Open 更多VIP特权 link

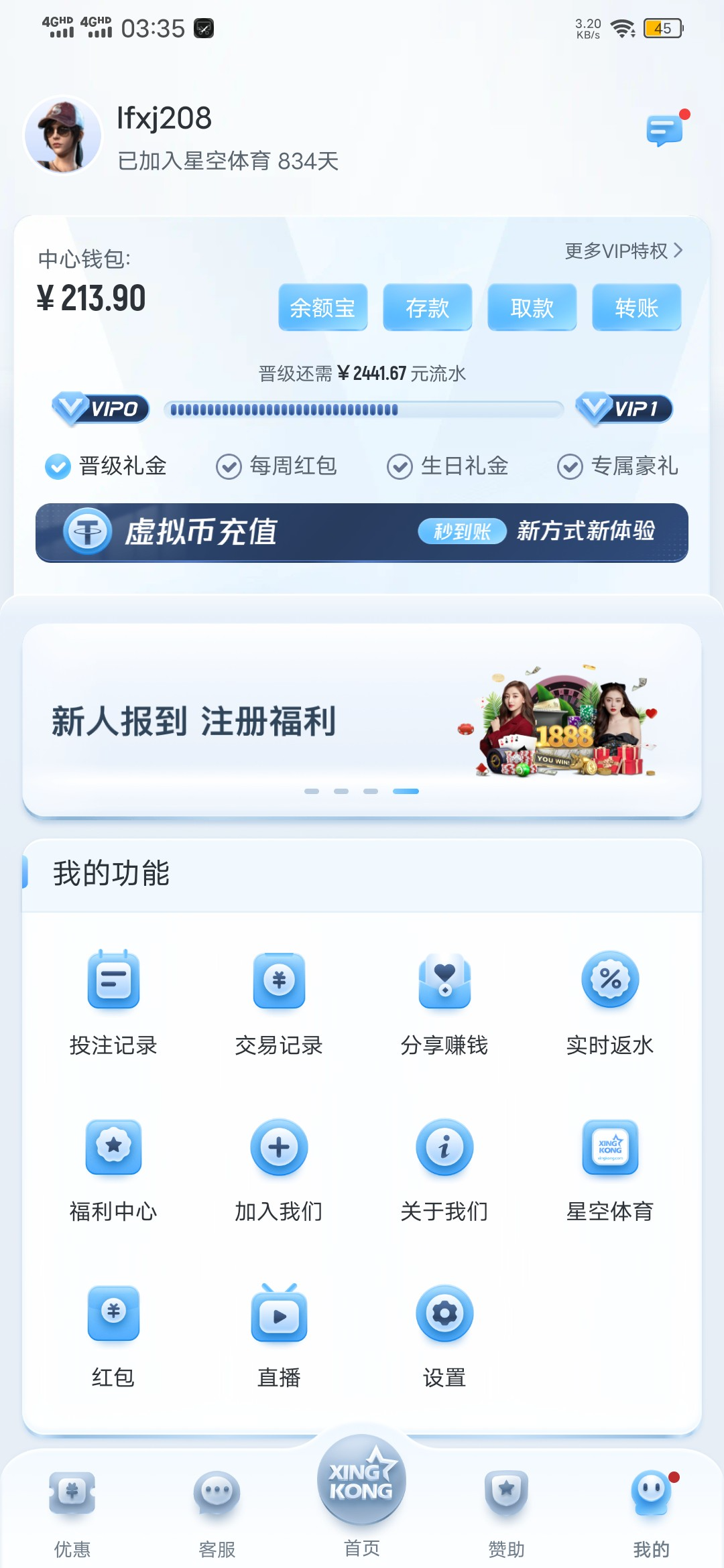pos(623,251)
